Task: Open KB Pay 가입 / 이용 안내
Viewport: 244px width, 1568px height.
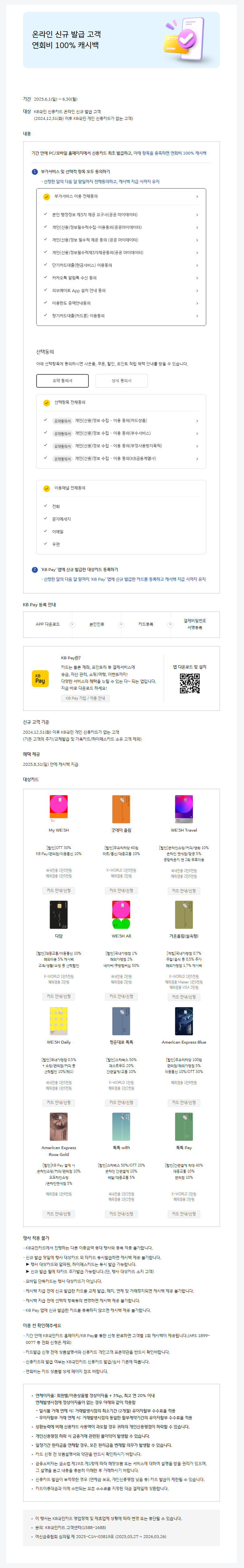Action: (85, 698)
